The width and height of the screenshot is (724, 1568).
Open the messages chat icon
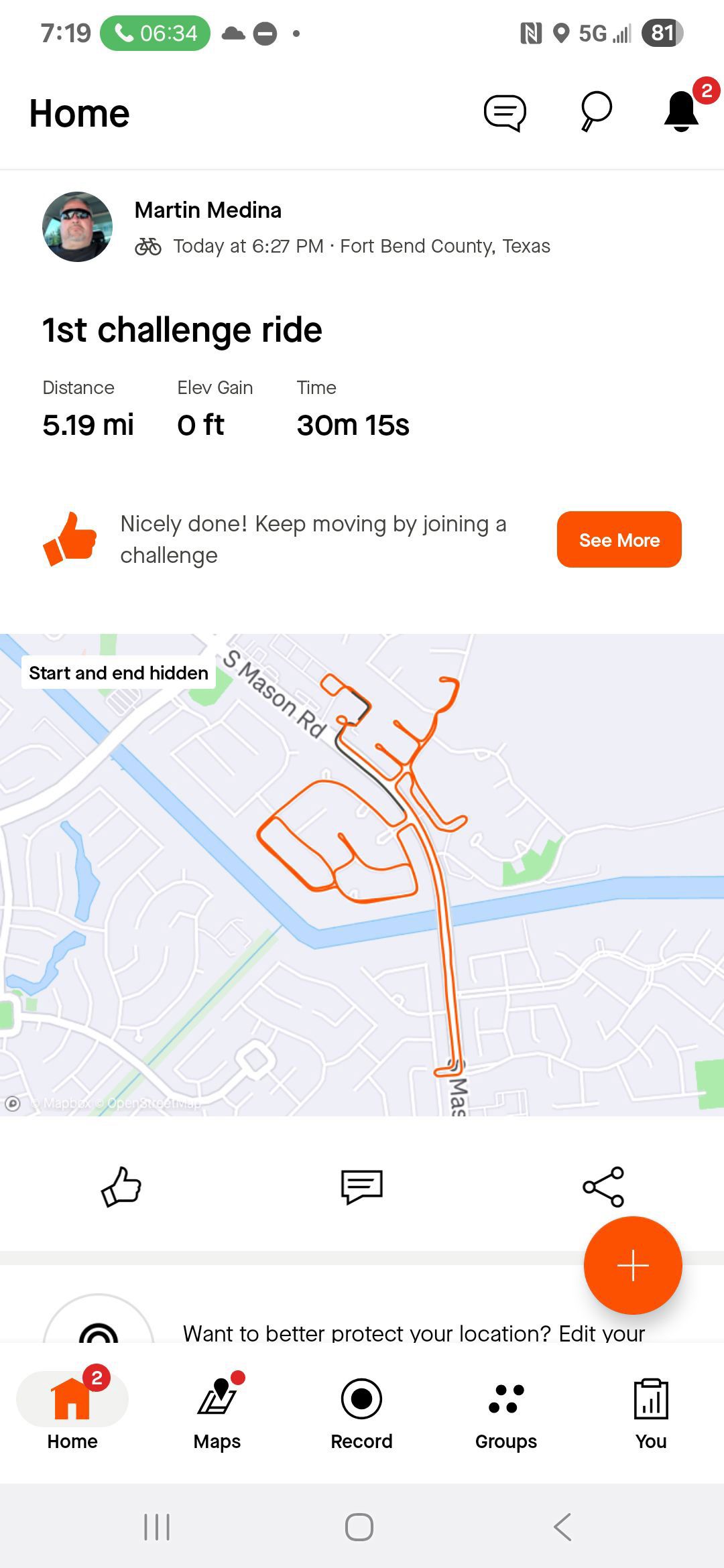(505, 113)
